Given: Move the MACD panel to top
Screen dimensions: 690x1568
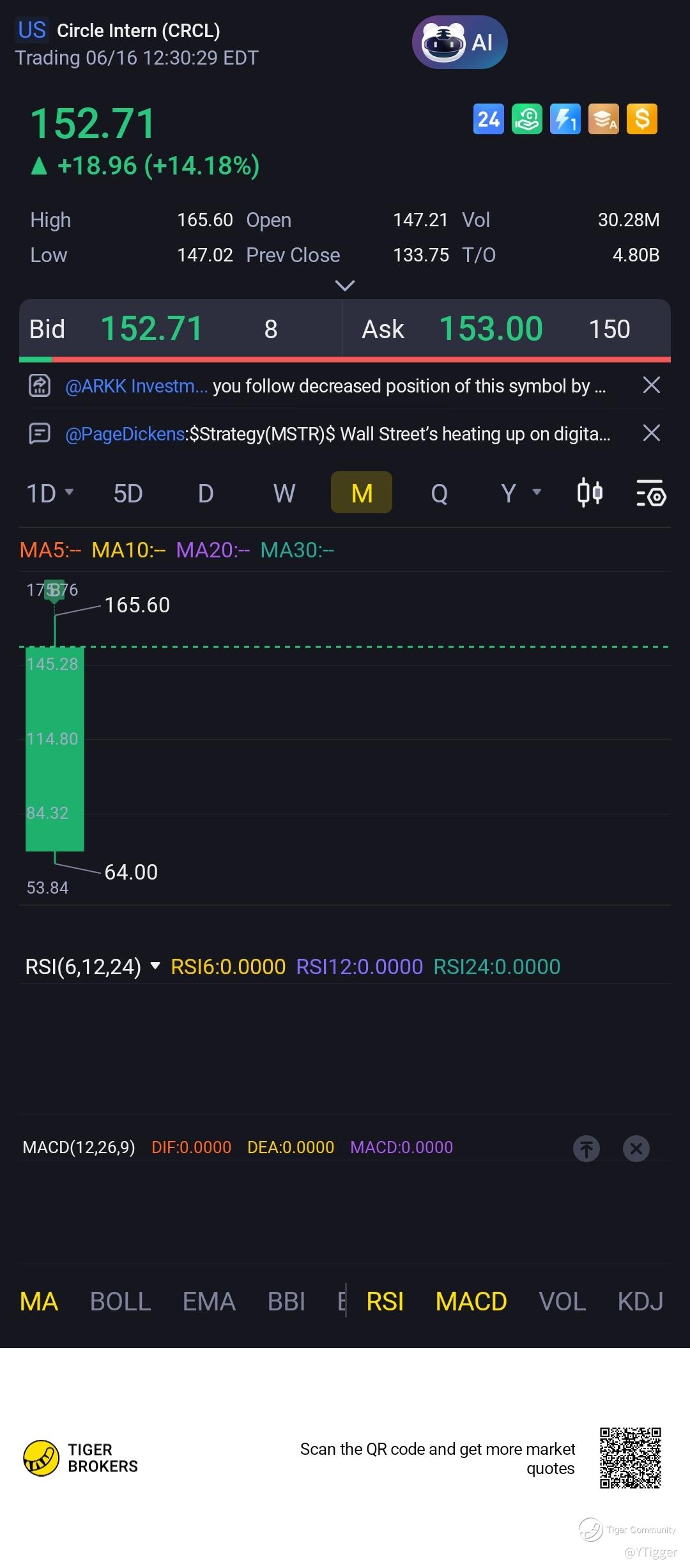Looking at the screenshot, I should pyautogui.click(x=586, y=1149).
